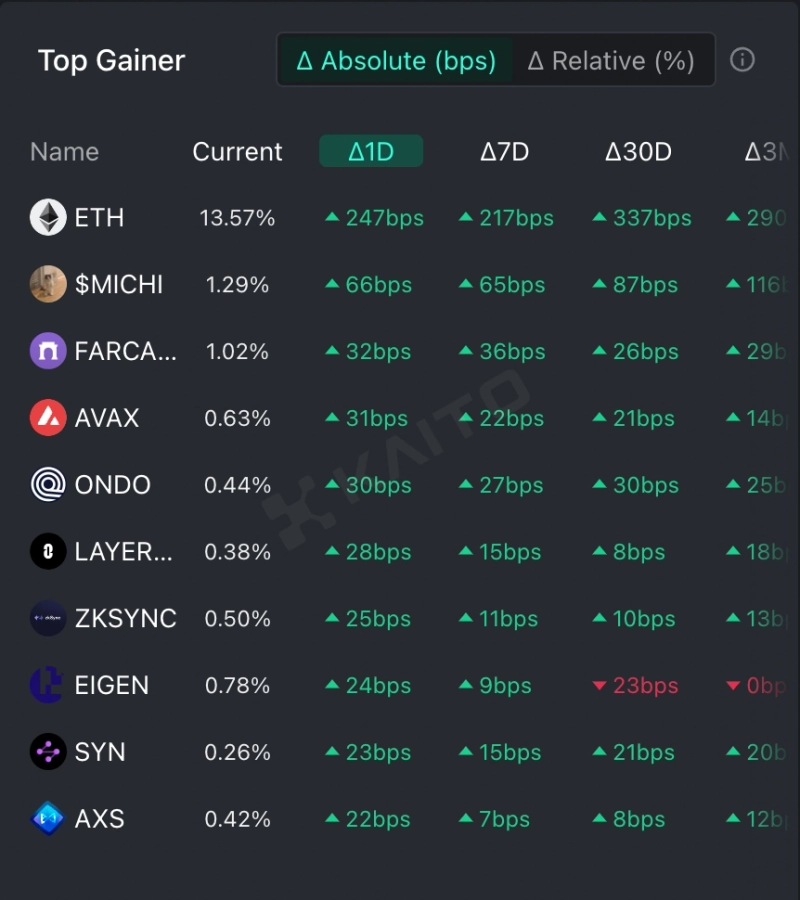Open the EIGEN row

pos(111,686)
